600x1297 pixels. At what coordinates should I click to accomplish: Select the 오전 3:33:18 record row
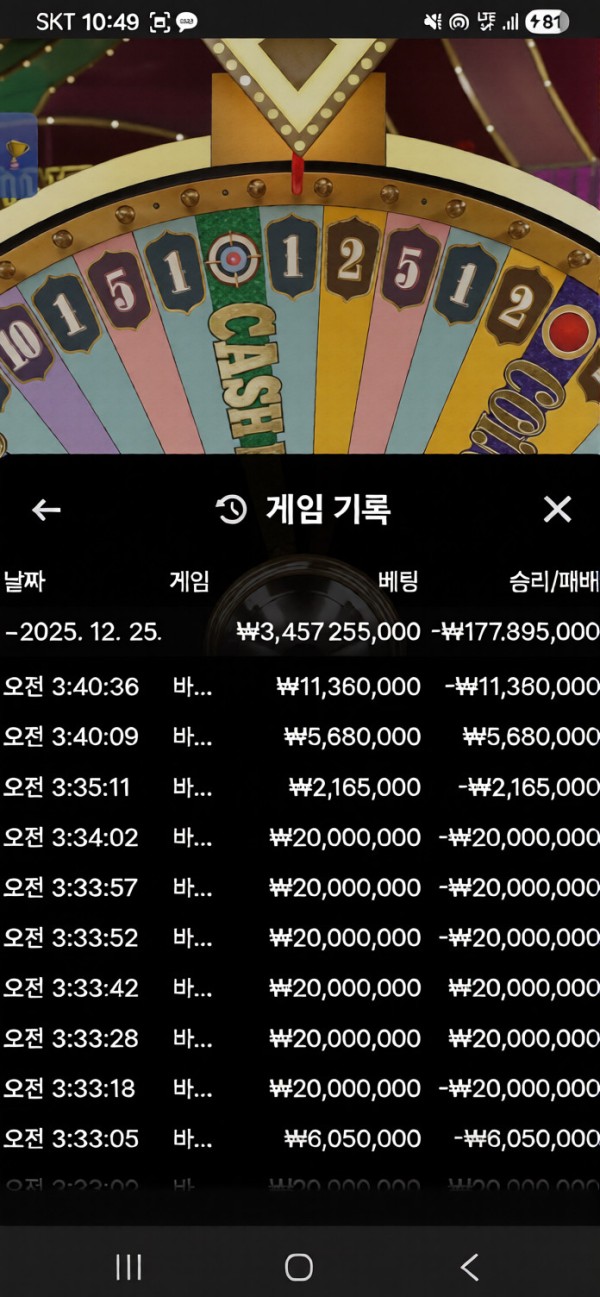pos(300,1088)
